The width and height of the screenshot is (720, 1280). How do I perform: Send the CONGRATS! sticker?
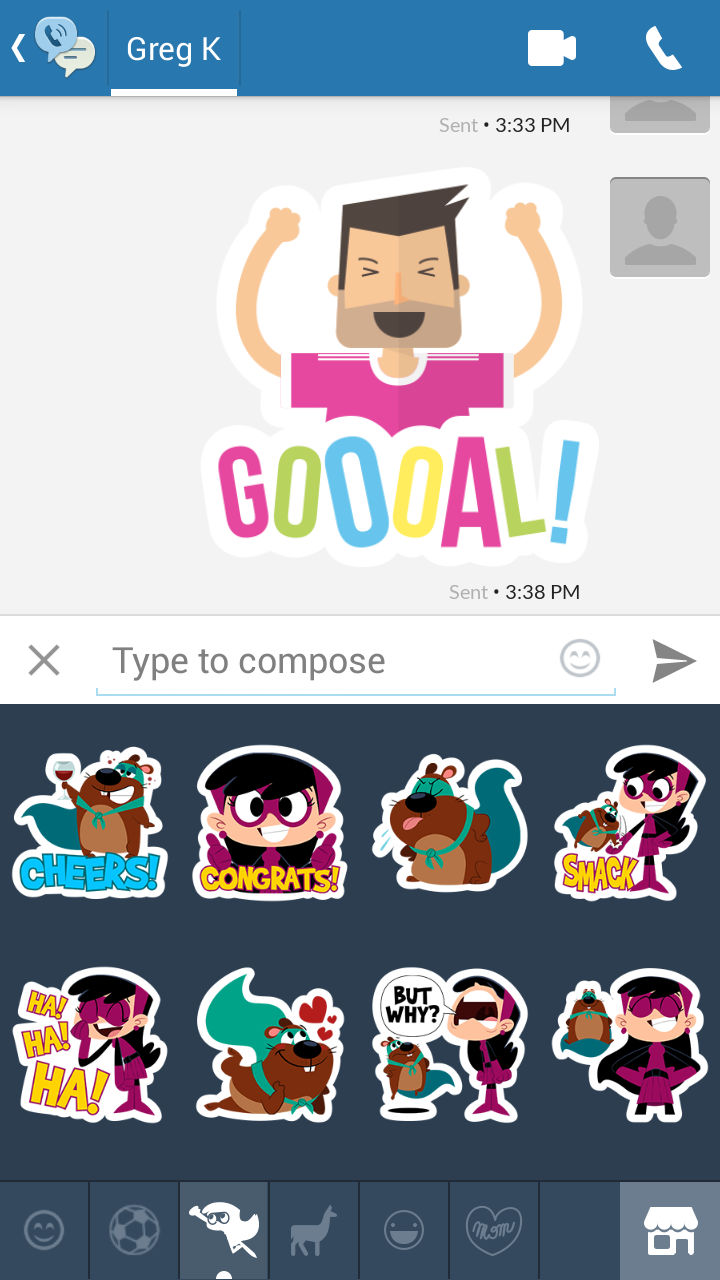270,822
